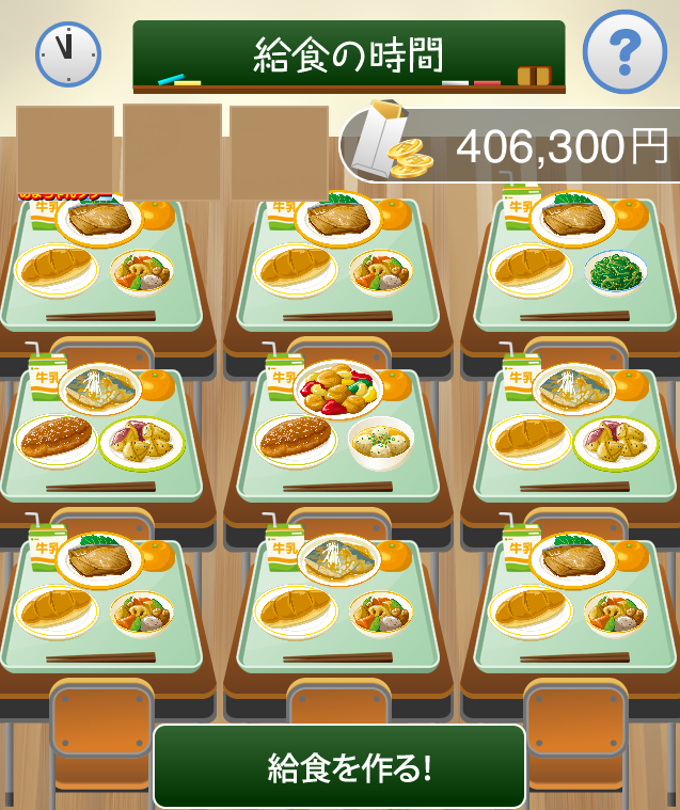Image resolution: width=680 pixels, height=810 pixels.
Task: Open the help question mark button
Action: pos(624,52)
